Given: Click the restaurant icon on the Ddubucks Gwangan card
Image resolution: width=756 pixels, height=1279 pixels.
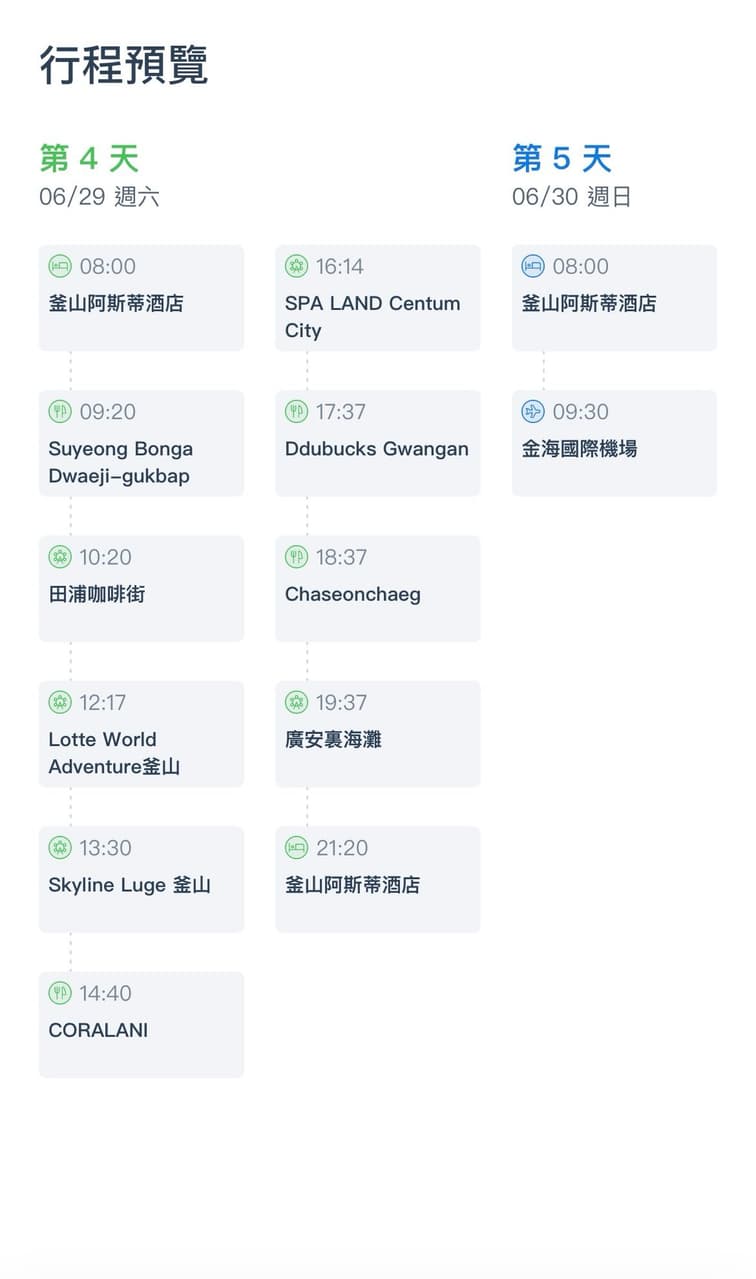Looking at the screenshot, I should pos(297,412).
